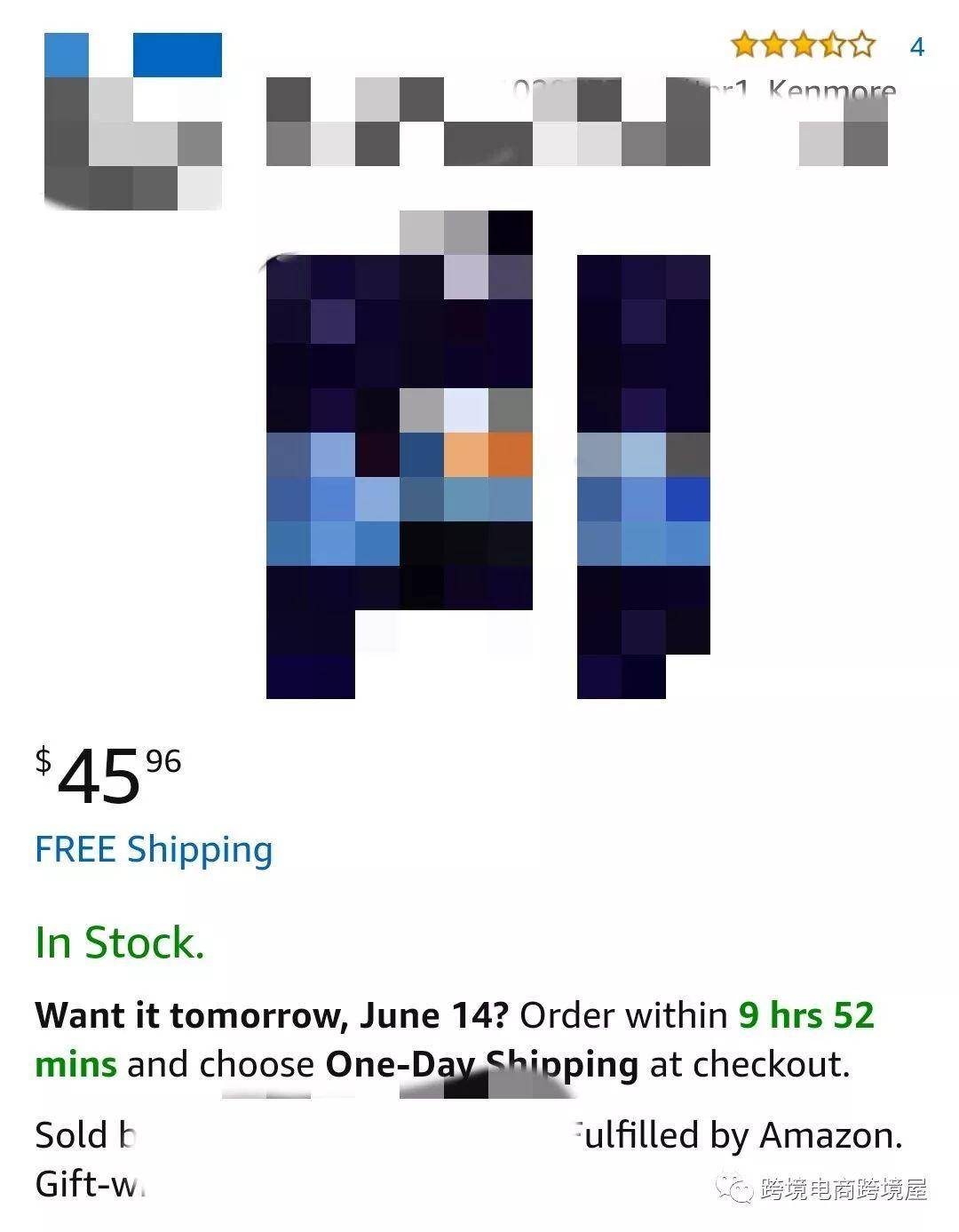Viewport: 959px width, 1232px height.
Task: View the product image
Action: [x=487, y=455]
